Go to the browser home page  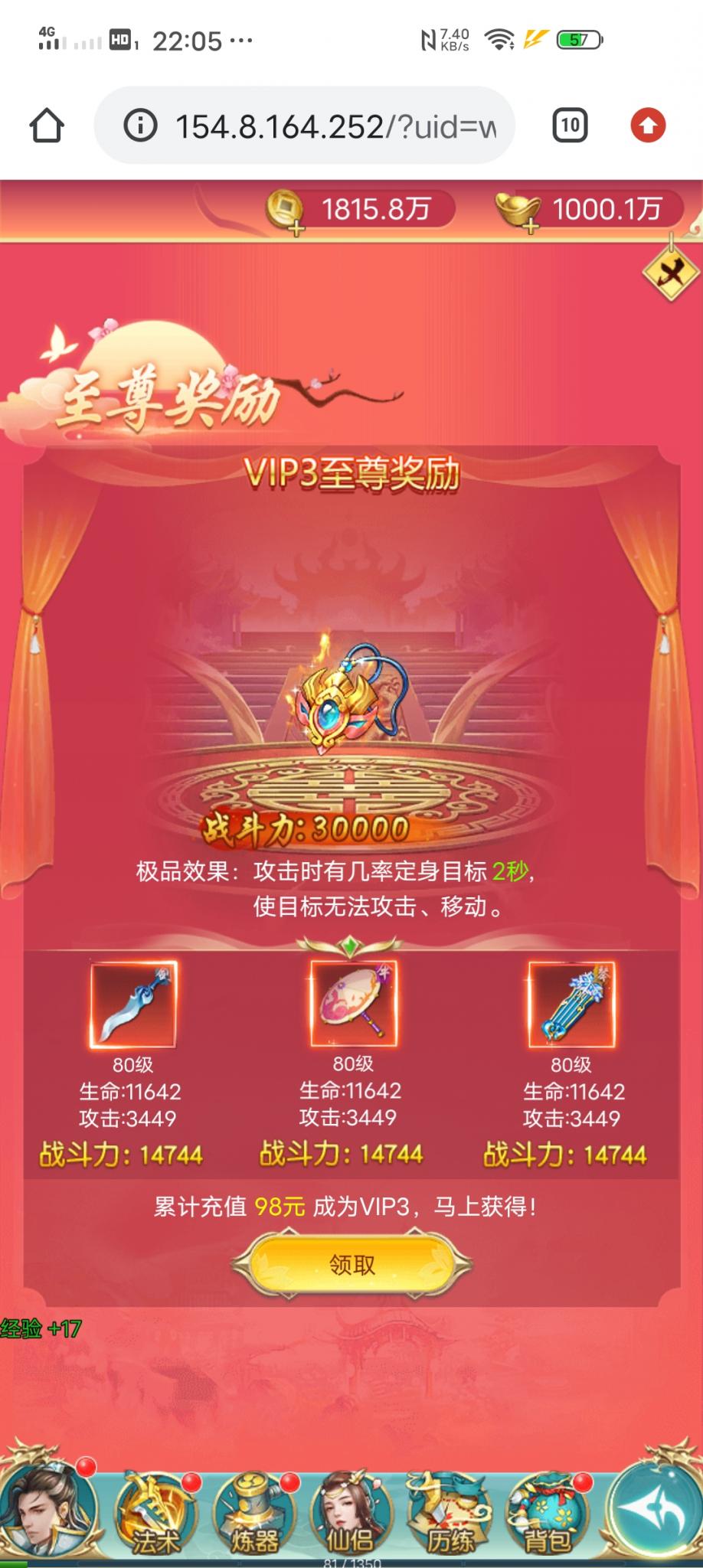(47, 126)
